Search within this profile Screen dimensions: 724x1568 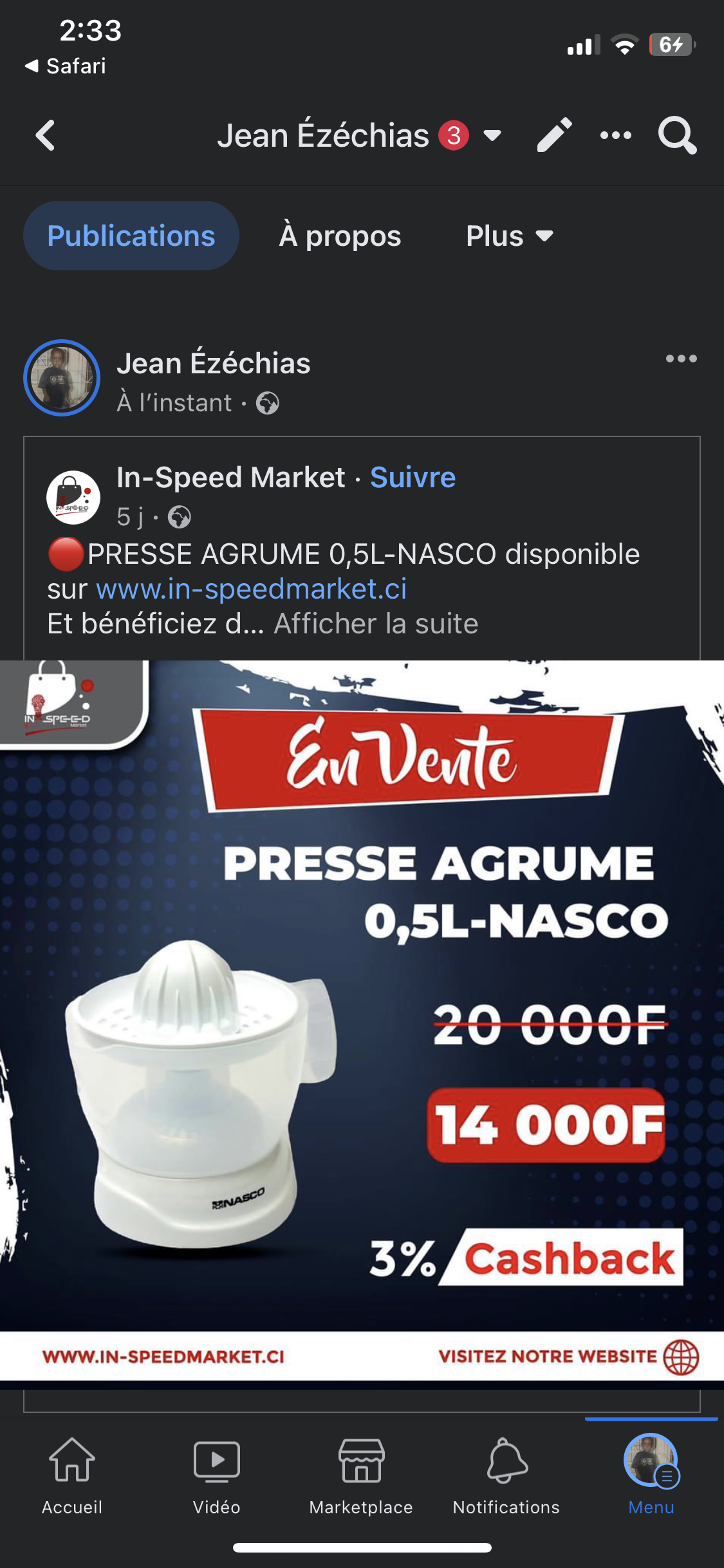pyautogui.click(x=677, y=136)
